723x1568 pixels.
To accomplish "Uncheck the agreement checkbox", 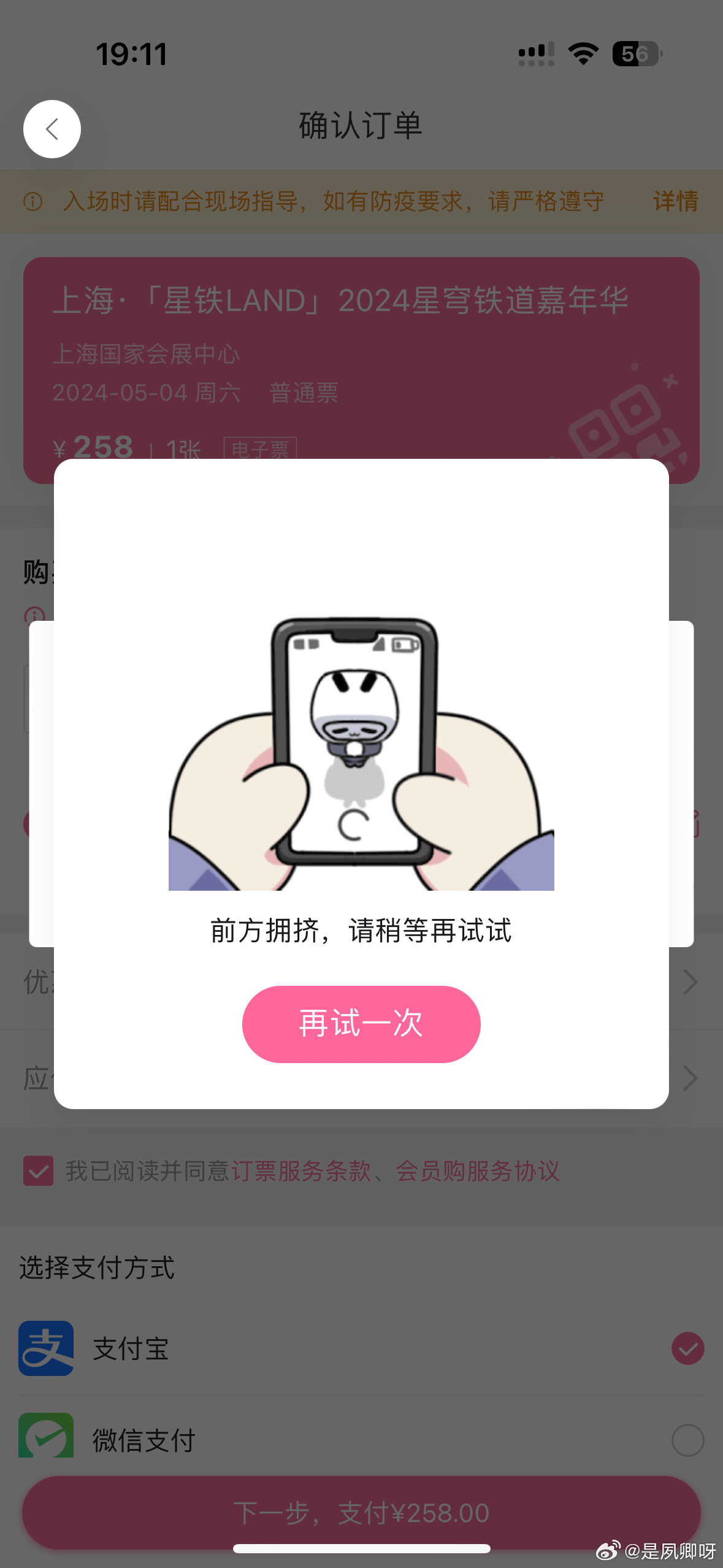I will pyautogui.click(x=38, y=1171).
